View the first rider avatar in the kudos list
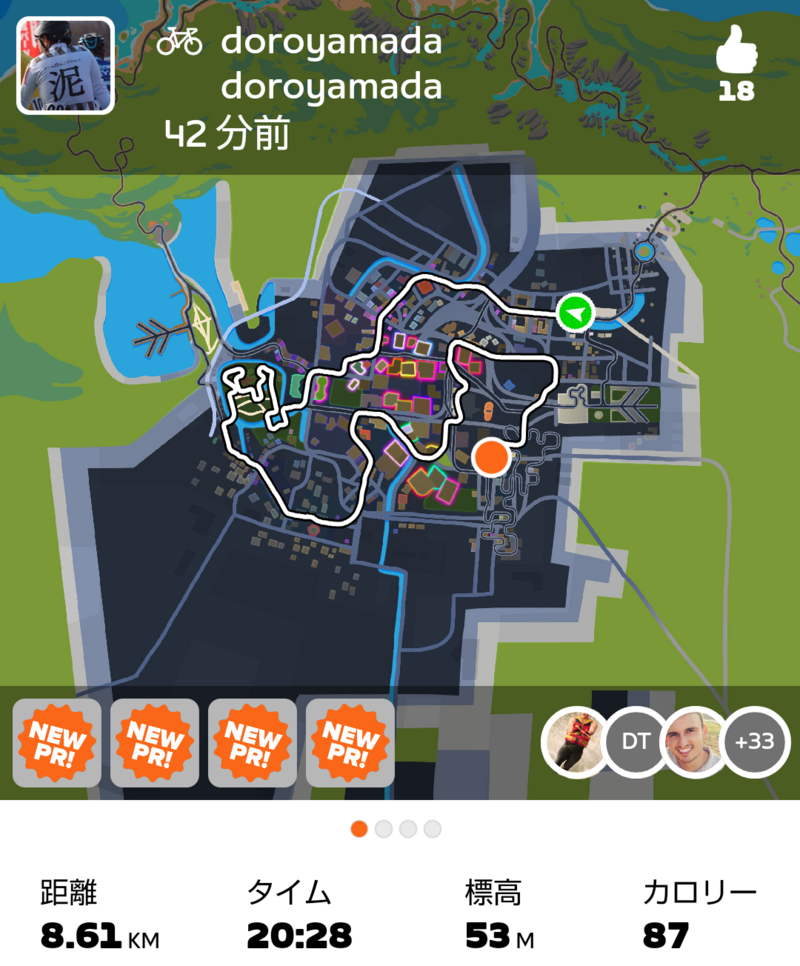The image size is (800, 966). pyautogui.click(x=575, y=742)
